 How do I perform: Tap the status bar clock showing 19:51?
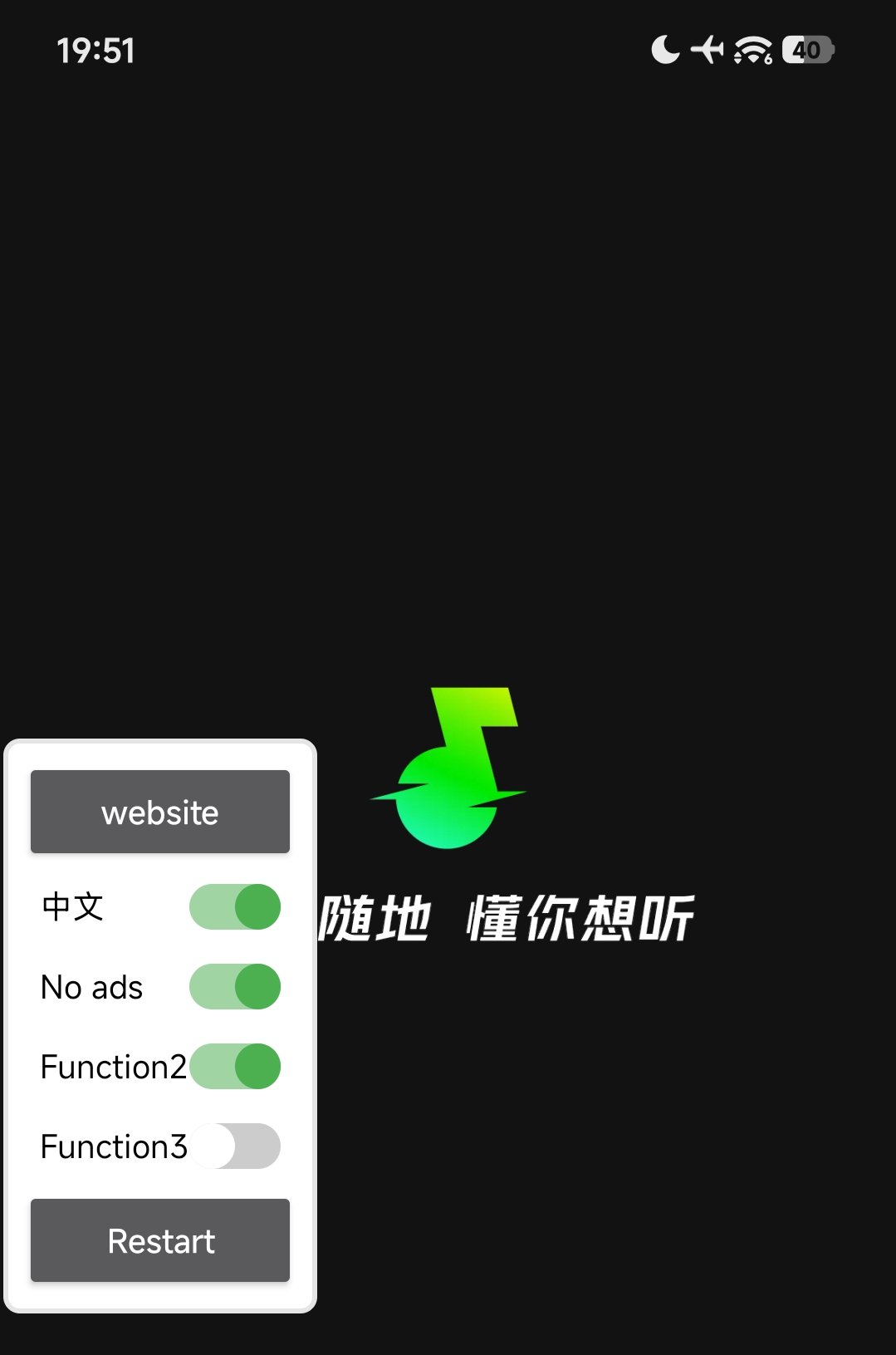[95, 51]
